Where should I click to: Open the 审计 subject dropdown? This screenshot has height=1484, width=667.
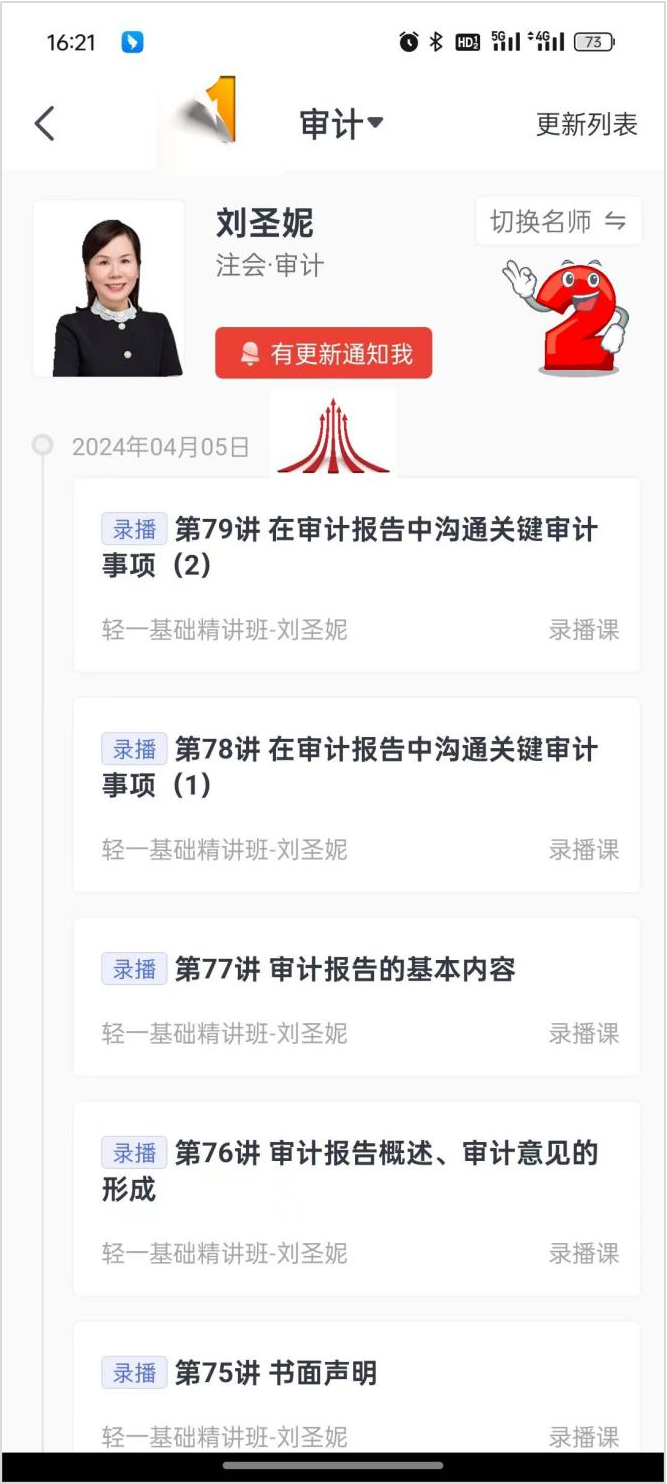tap(341, 124)
